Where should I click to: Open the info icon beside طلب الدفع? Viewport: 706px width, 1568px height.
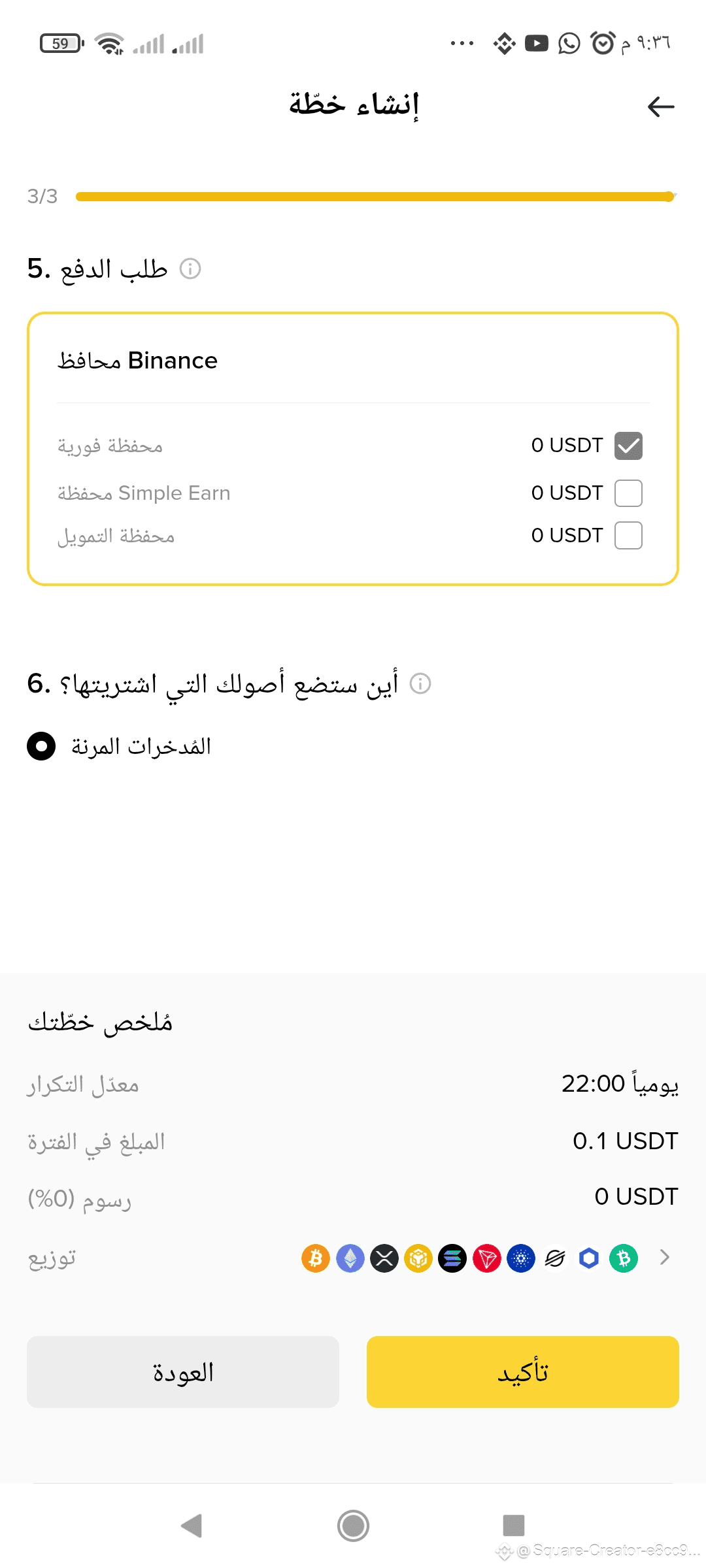[x=190, y=269]
